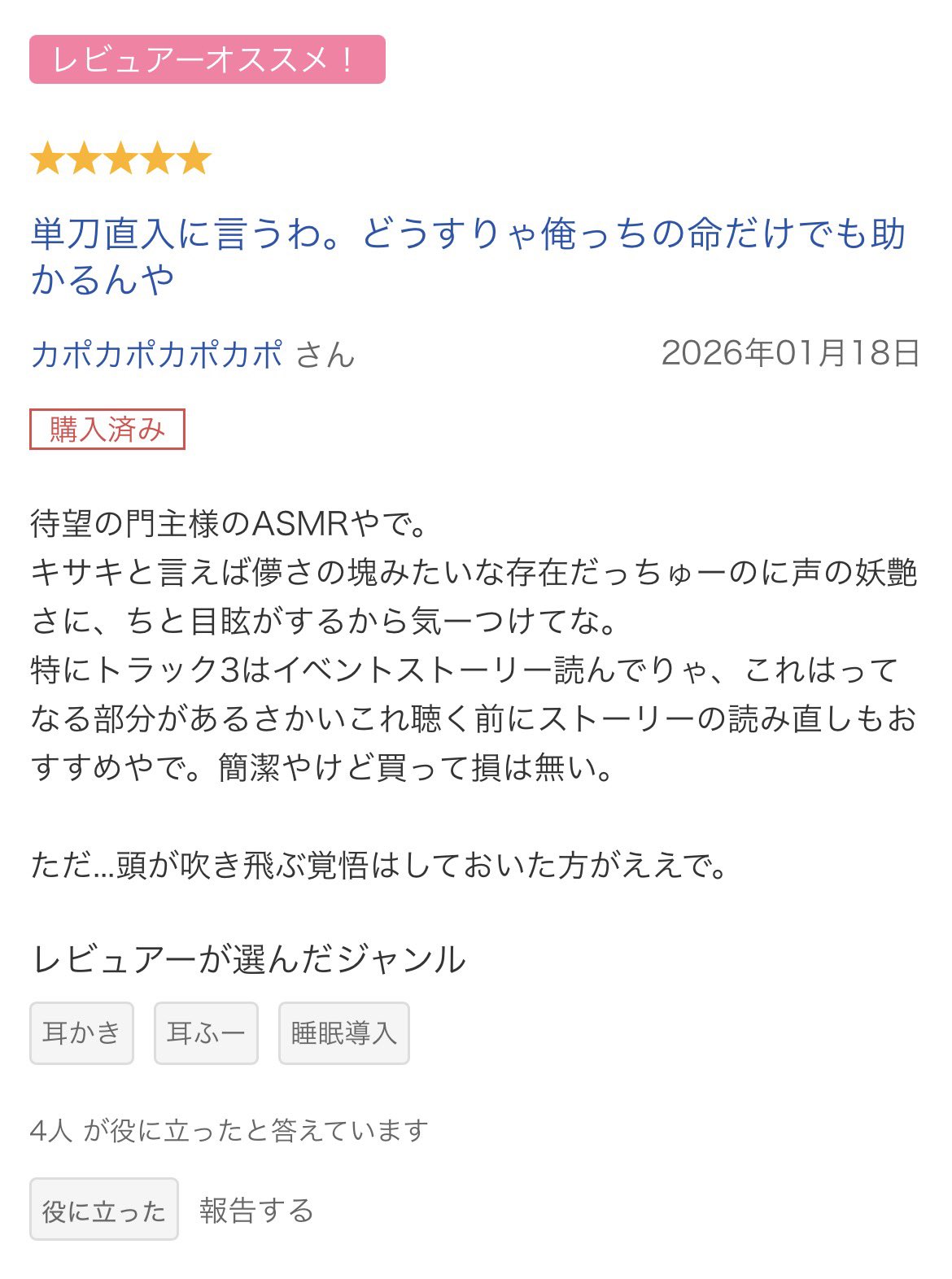Viewport: 952px width, 1279px height.
Task: Mark the review as 役に立った
Action: click(103, 1209)
